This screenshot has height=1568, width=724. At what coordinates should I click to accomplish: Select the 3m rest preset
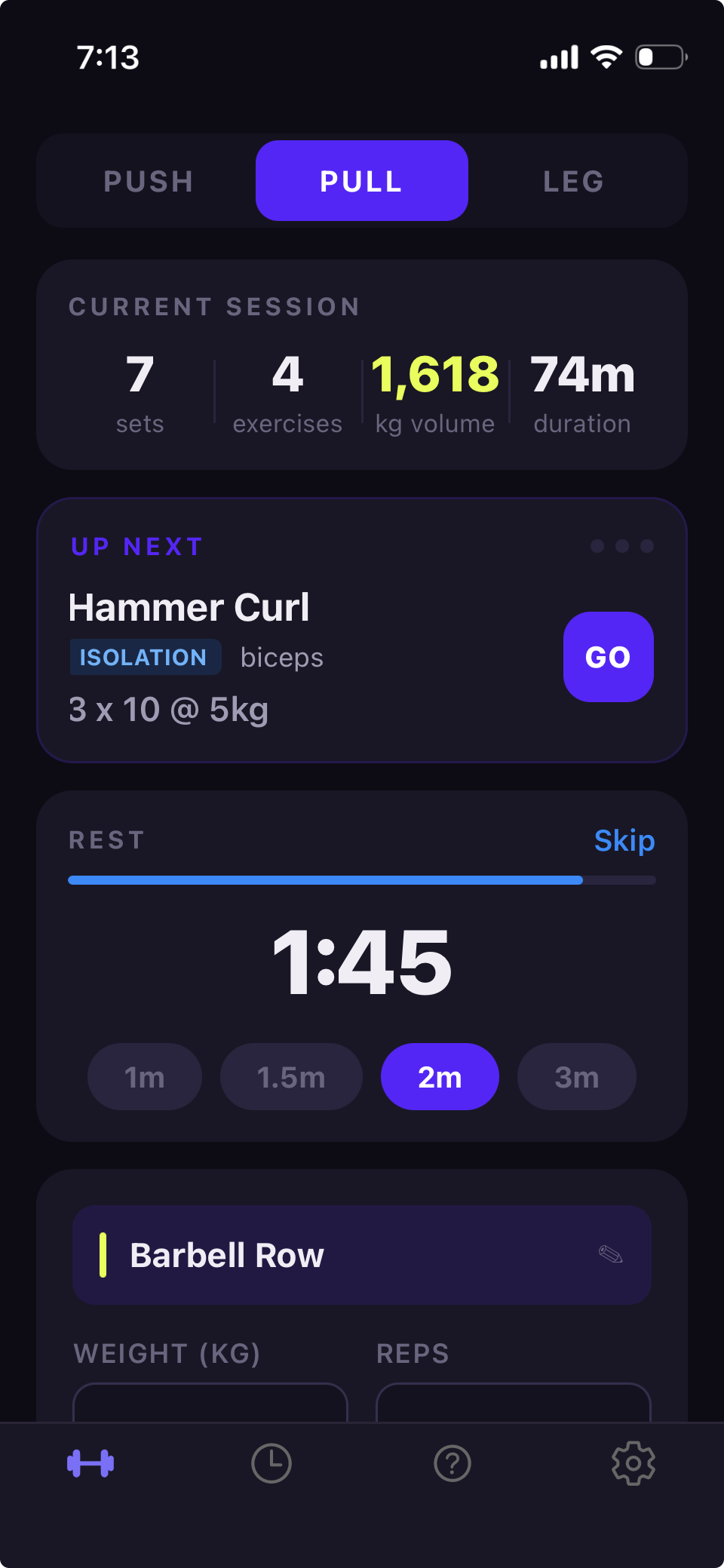(576, 1077)
